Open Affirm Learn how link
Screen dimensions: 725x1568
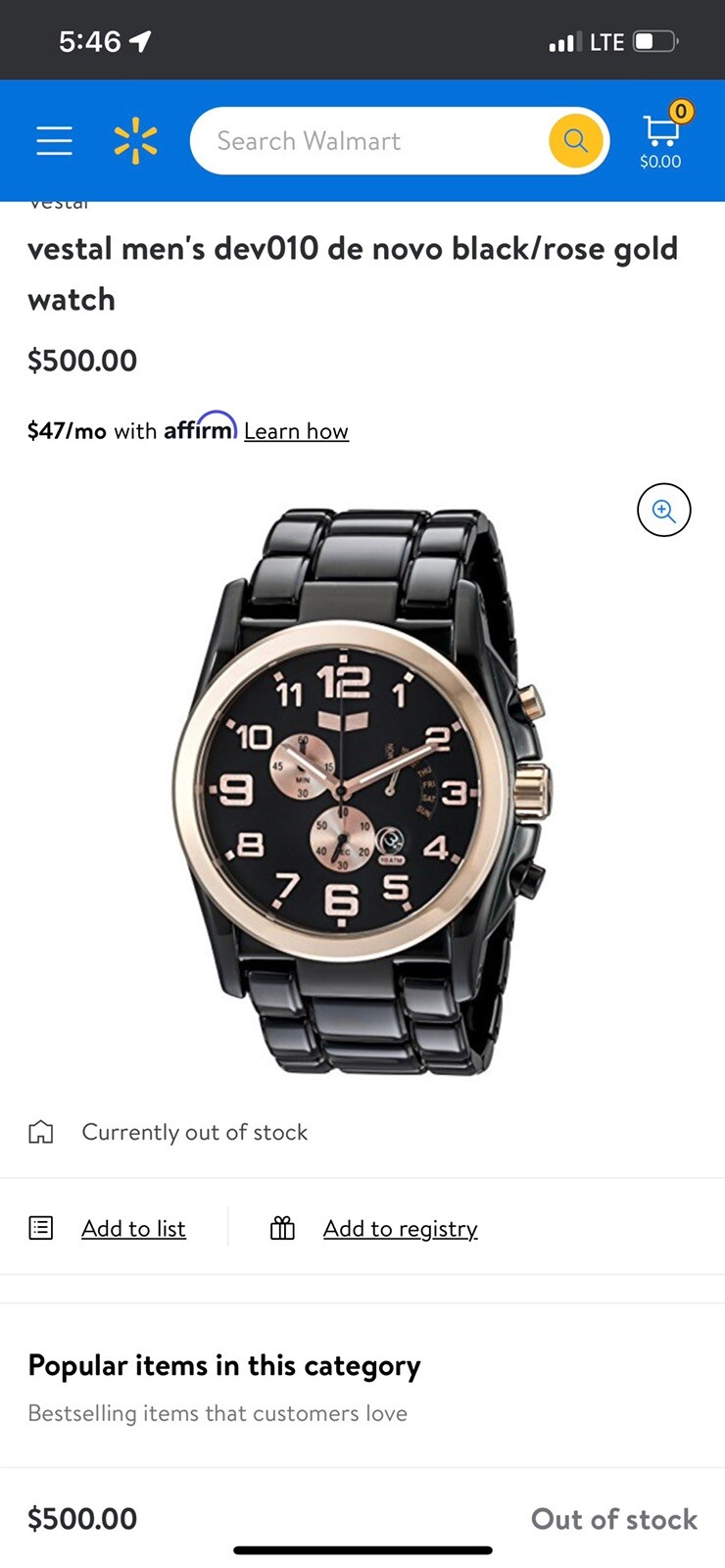pyautogui.click(x=296, y=431)
